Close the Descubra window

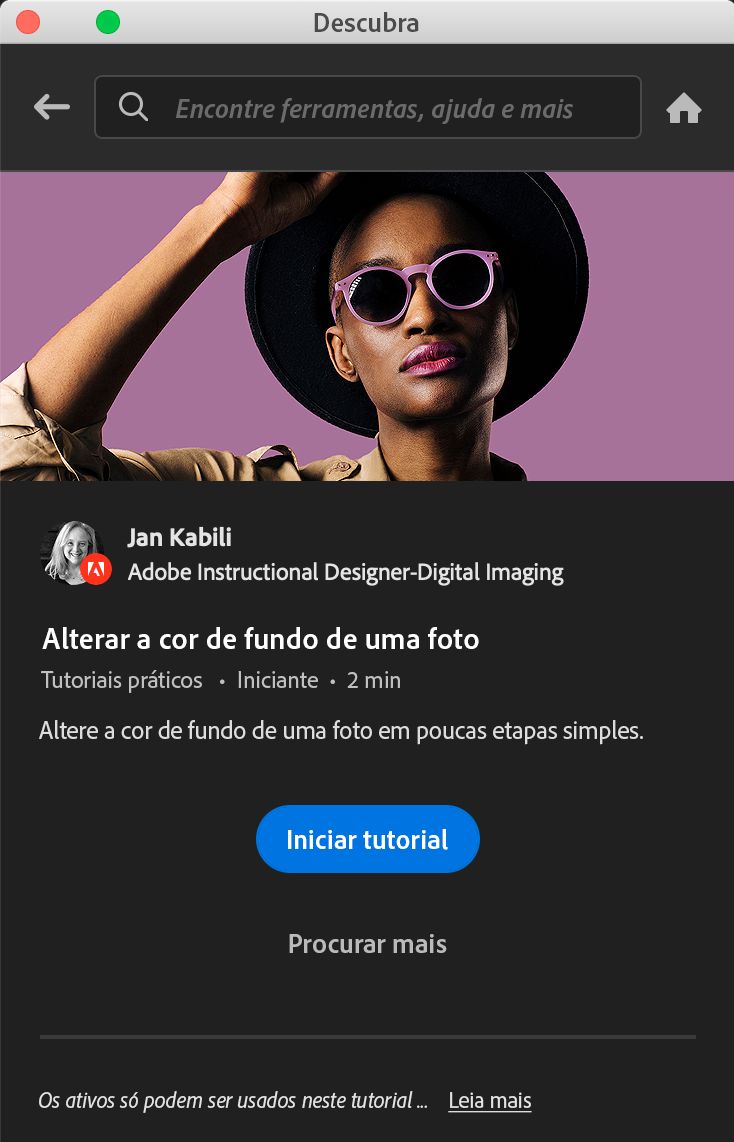28,22
